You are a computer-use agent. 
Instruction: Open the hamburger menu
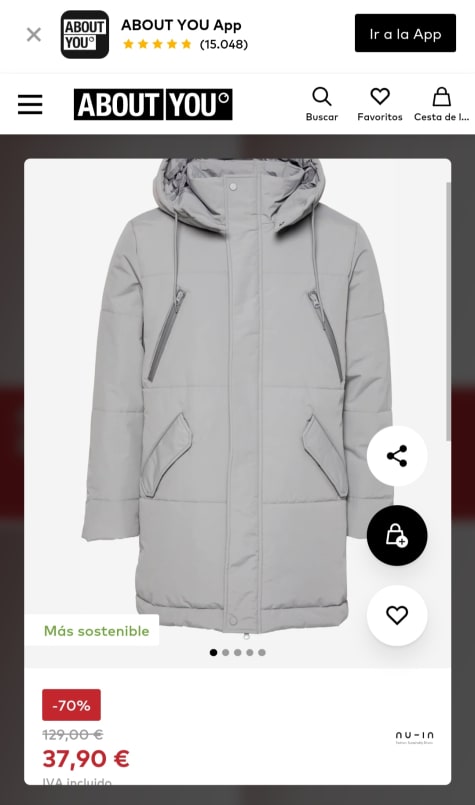click(30, 105)
